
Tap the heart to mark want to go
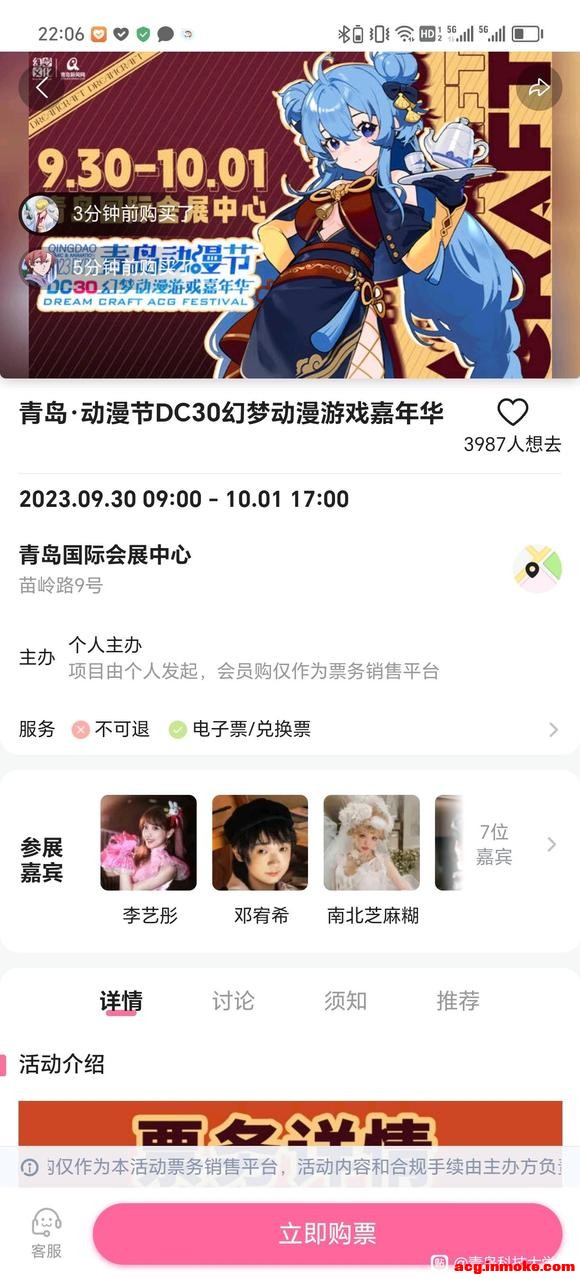coord(512,412)
